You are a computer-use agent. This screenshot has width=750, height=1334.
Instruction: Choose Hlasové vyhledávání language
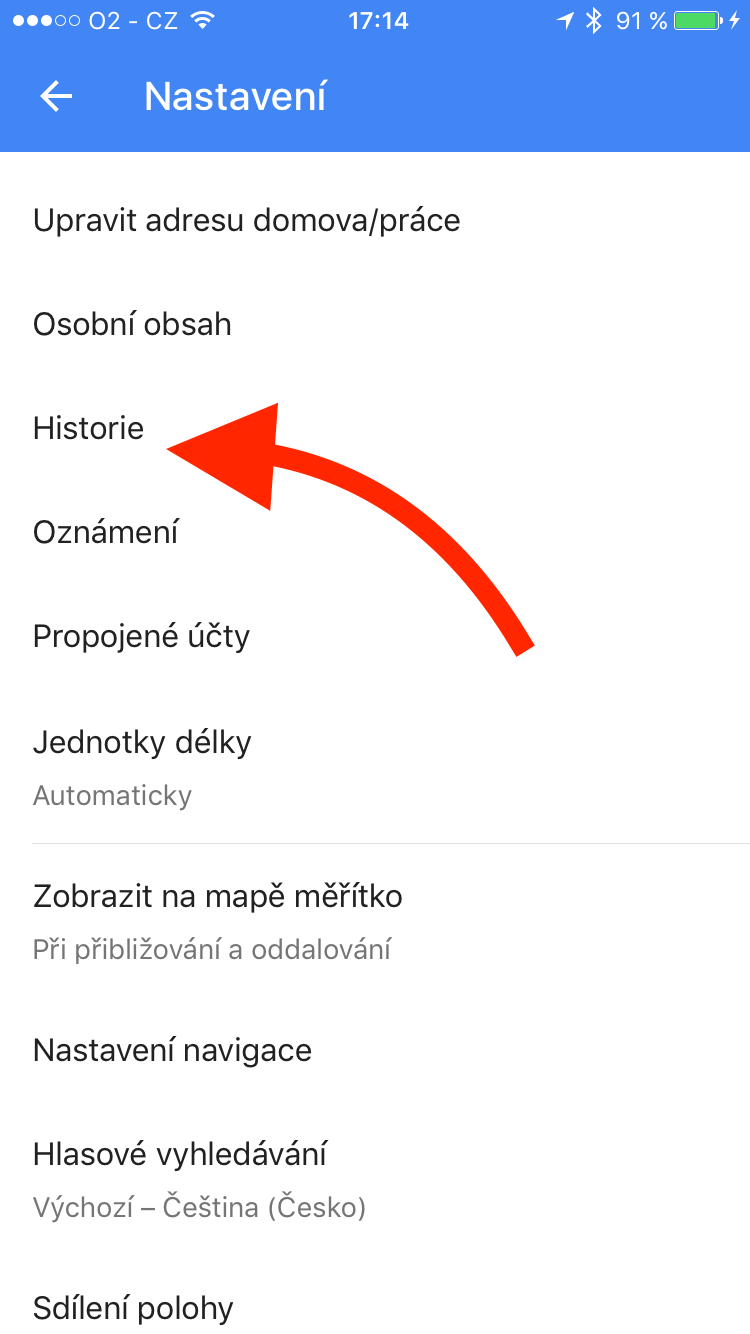click(199, 1178)
